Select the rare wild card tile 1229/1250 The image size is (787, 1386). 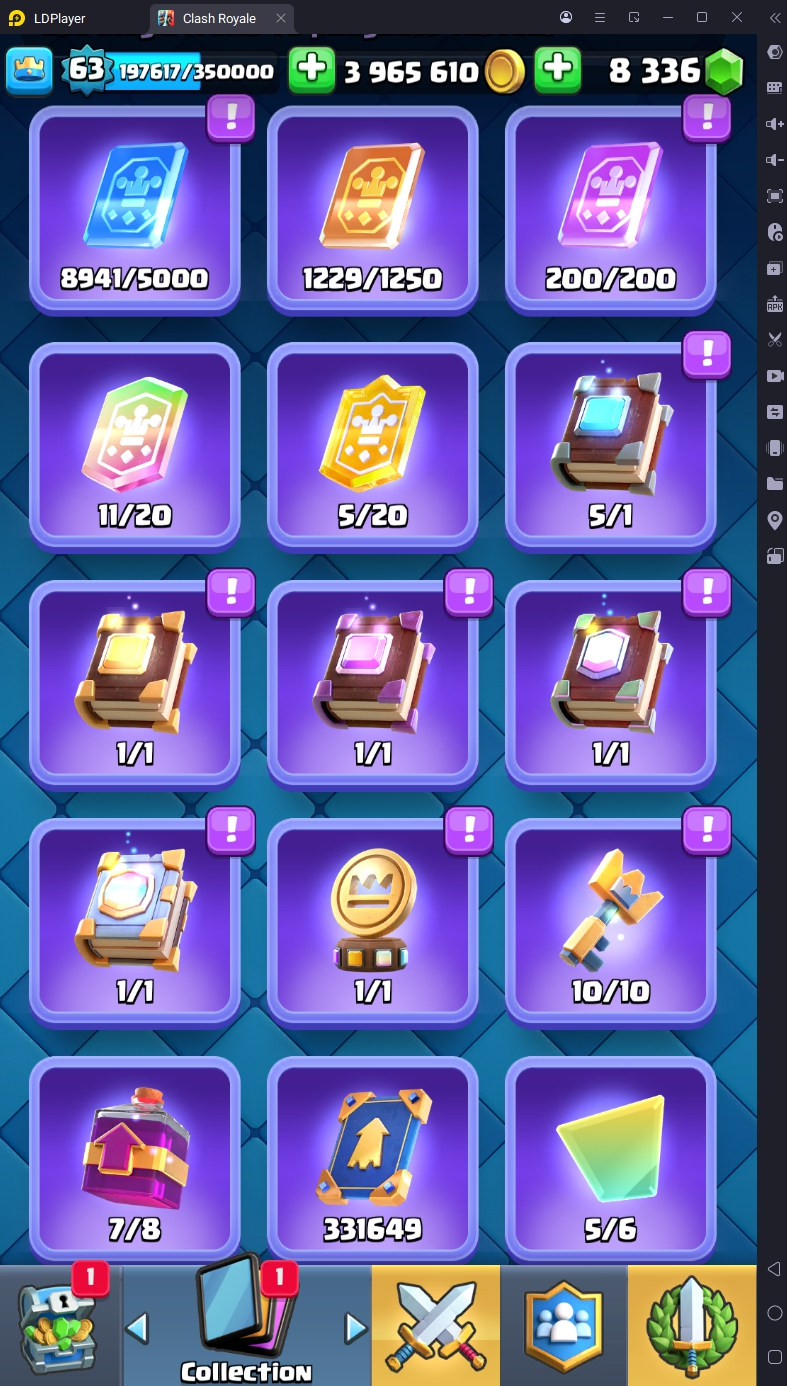coord(372,210)
